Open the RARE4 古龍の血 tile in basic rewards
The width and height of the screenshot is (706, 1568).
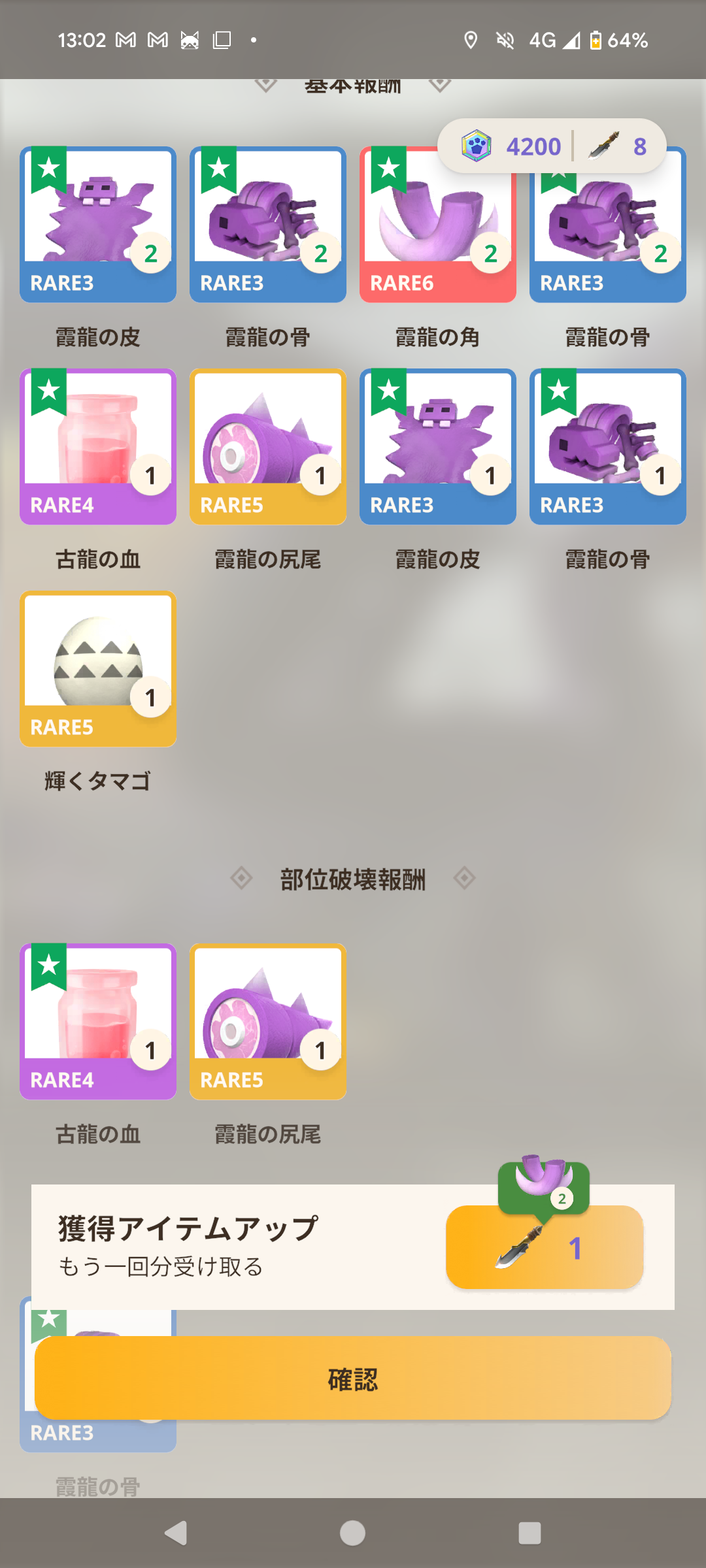98,446
